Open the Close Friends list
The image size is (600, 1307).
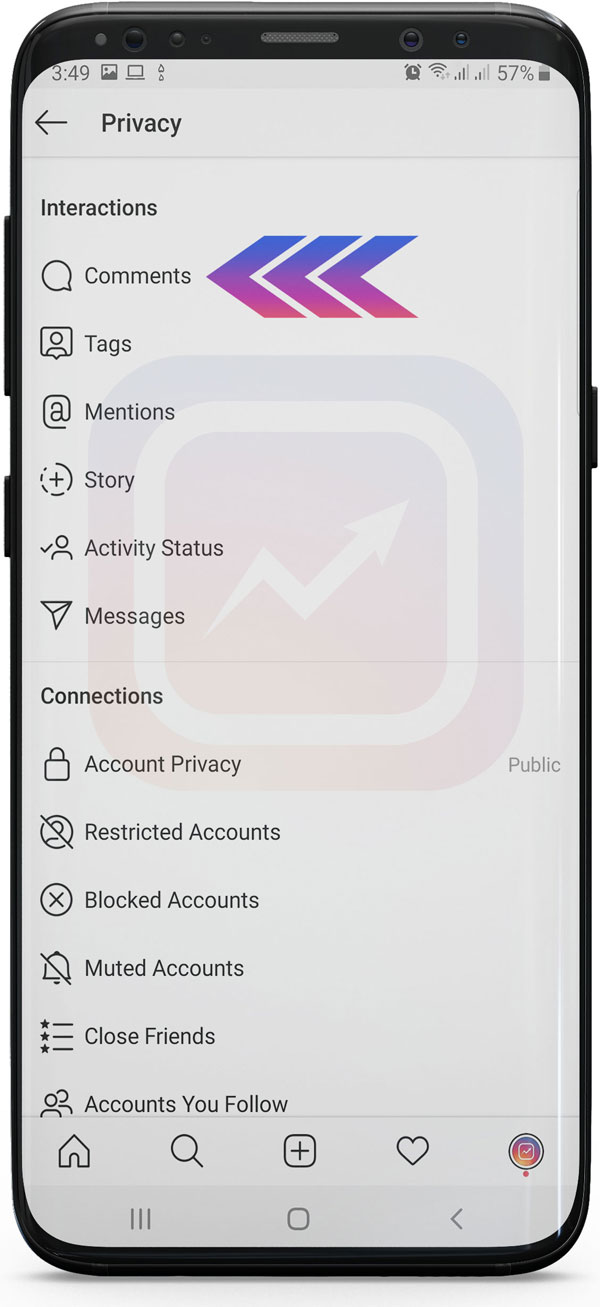pyautogui.click(x=300, y=1036)
